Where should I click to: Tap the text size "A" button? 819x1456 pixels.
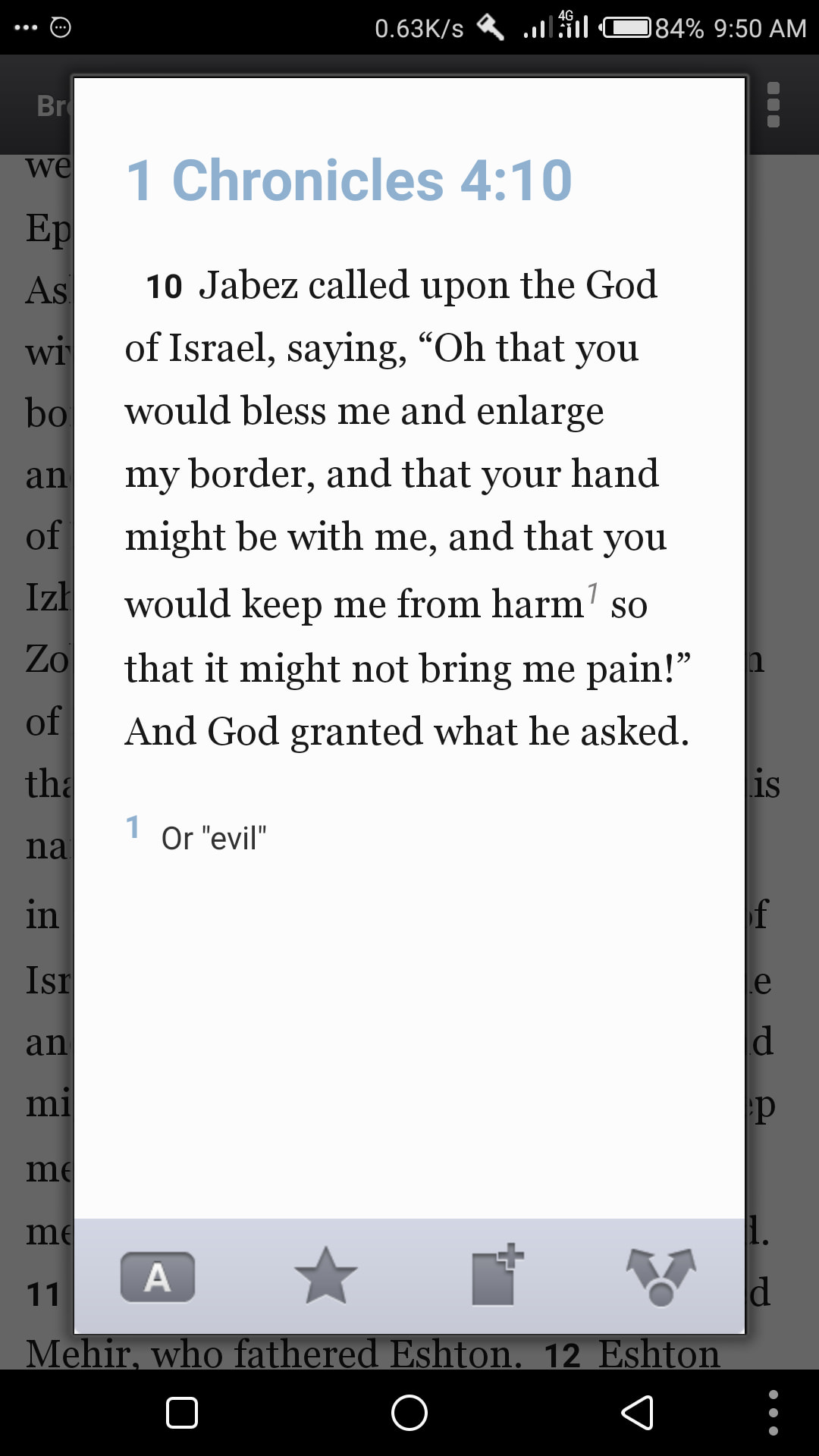[158, 1277]
